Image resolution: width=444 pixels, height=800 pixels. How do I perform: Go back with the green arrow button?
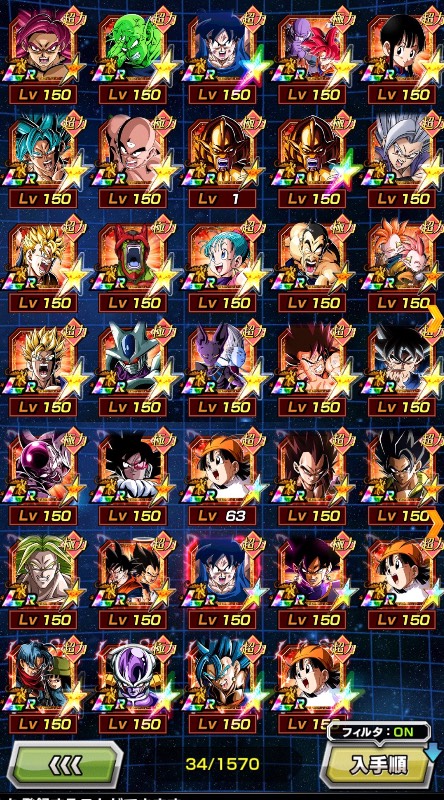[65, 764]
